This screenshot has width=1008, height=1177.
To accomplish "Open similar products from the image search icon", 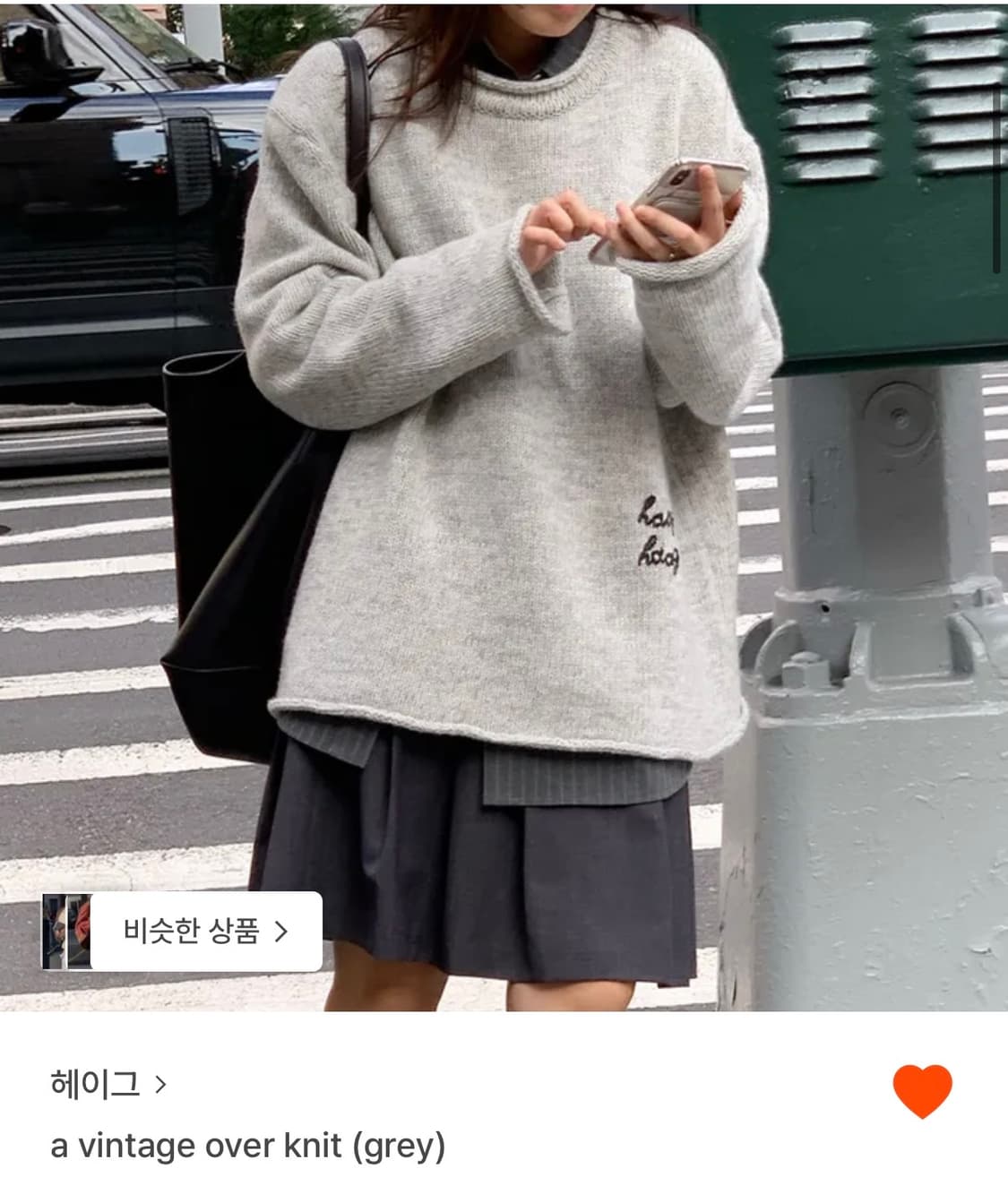I will click(x=70, y=932).
